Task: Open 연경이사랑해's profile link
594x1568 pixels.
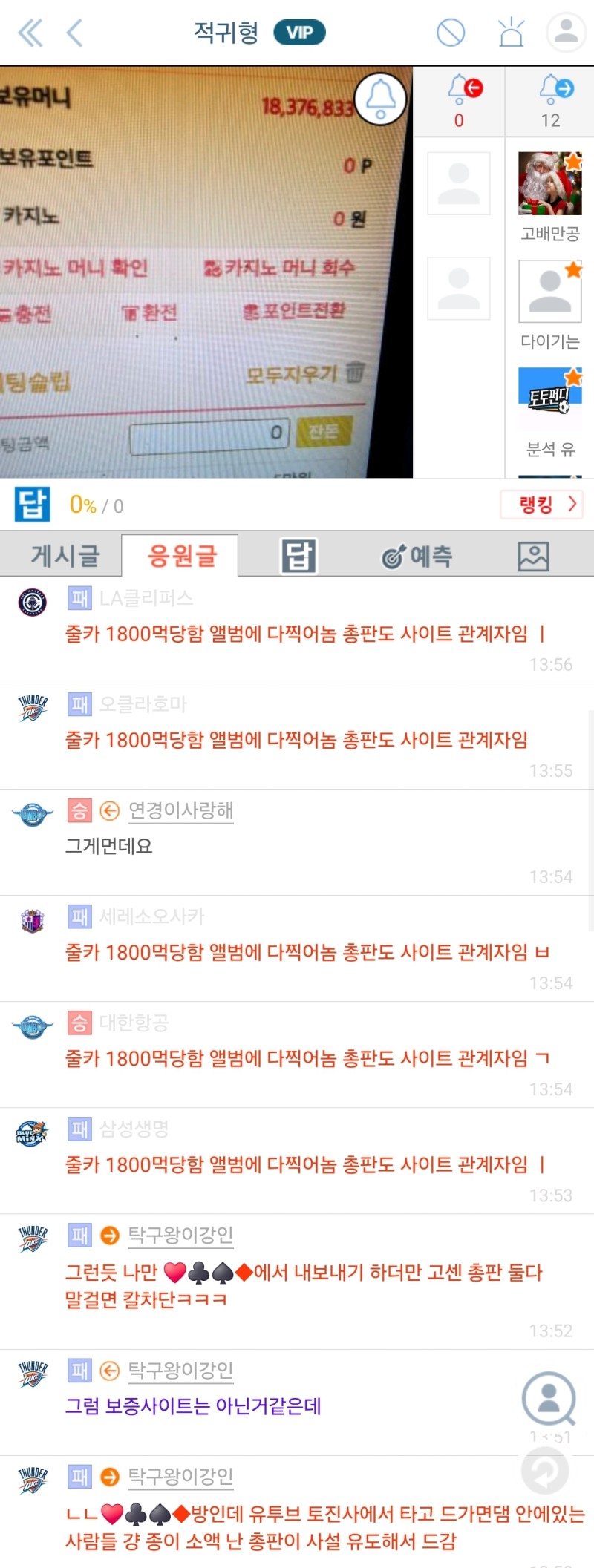Action: pos(181,810)
